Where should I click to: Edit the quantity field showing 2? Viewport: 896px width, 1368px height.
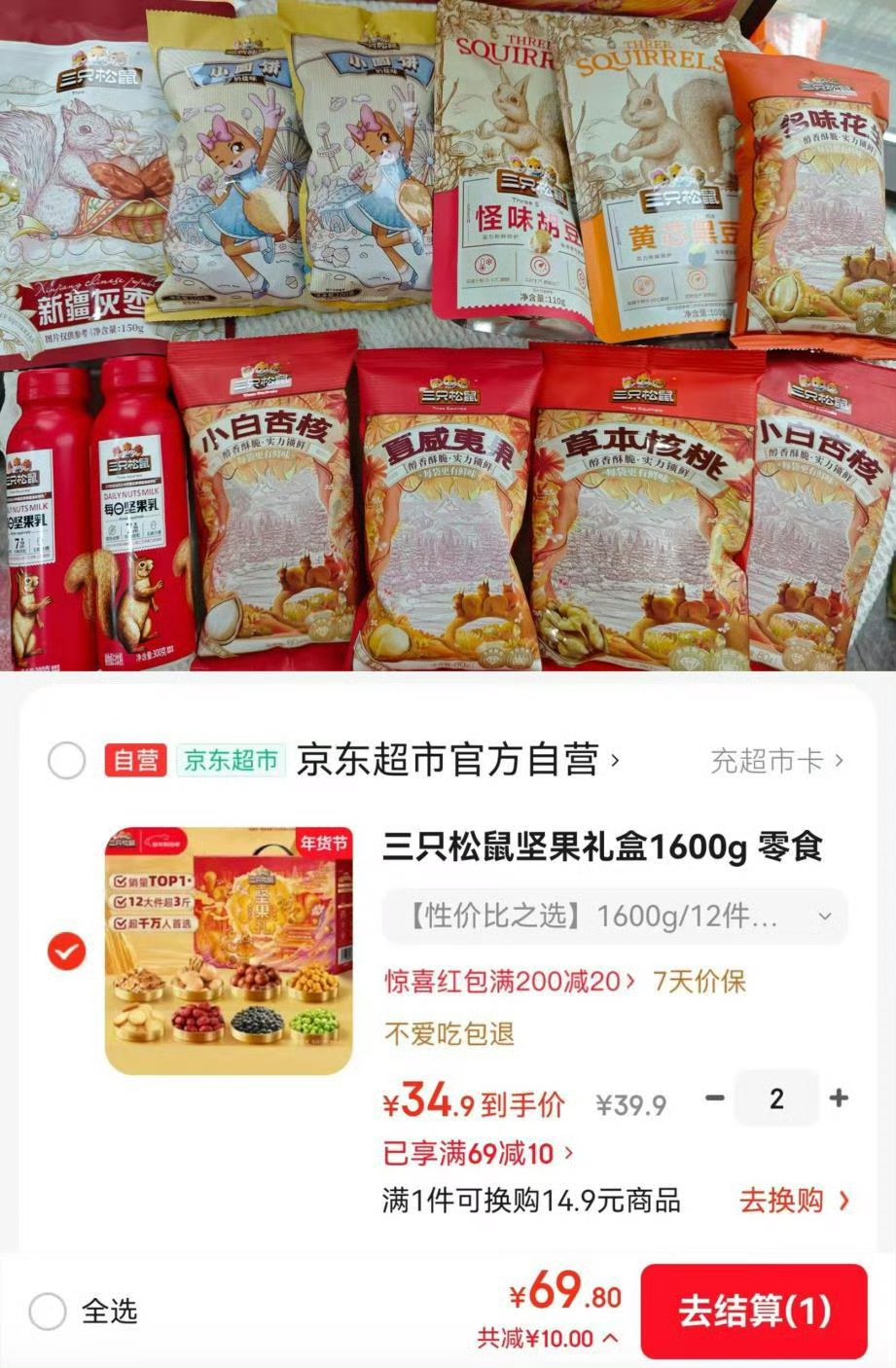pos(776,1098)
